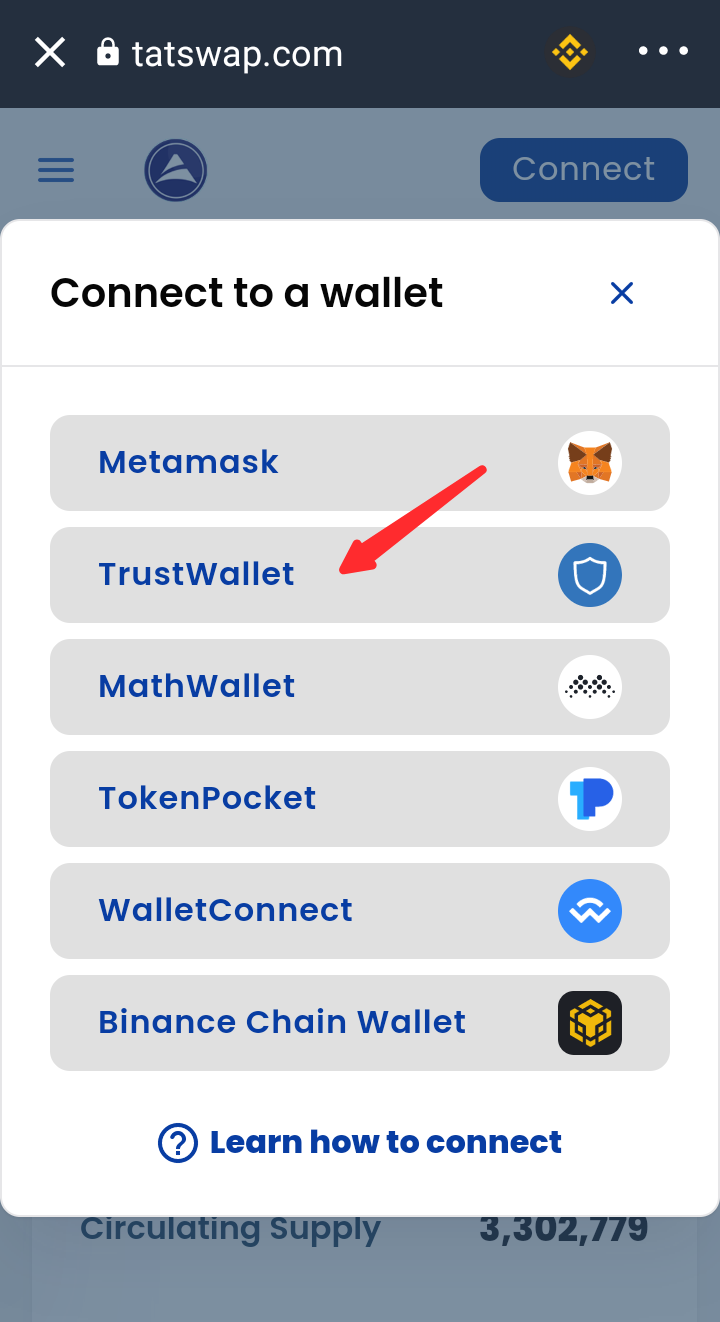This screenshot has height=1322, width=720.
Task: Connect via WalletConnect
Action: pos(359,911)
